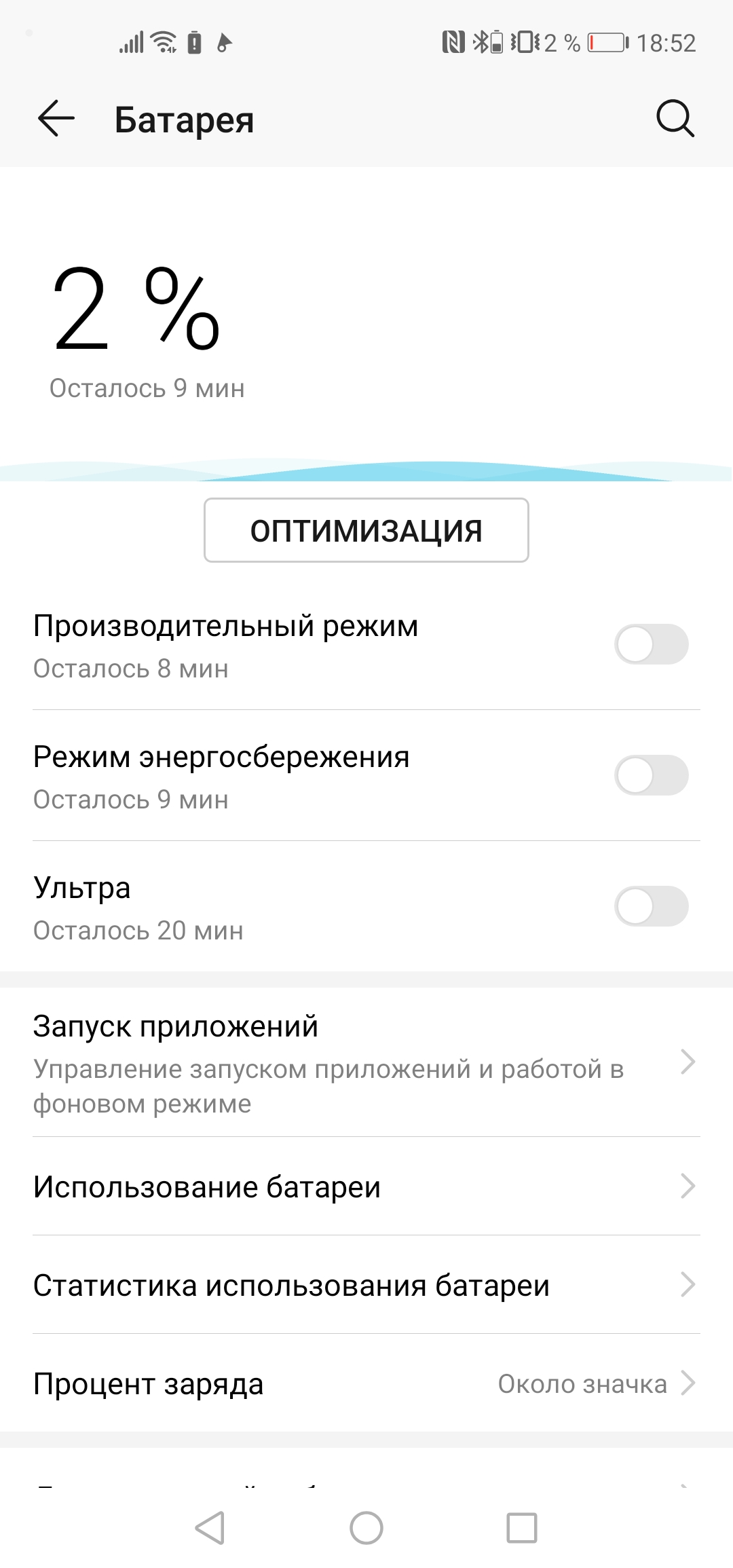View Статистика использования батареи
The width and height of the screenshot is (733, 1568).
[x=366, y=1285]
